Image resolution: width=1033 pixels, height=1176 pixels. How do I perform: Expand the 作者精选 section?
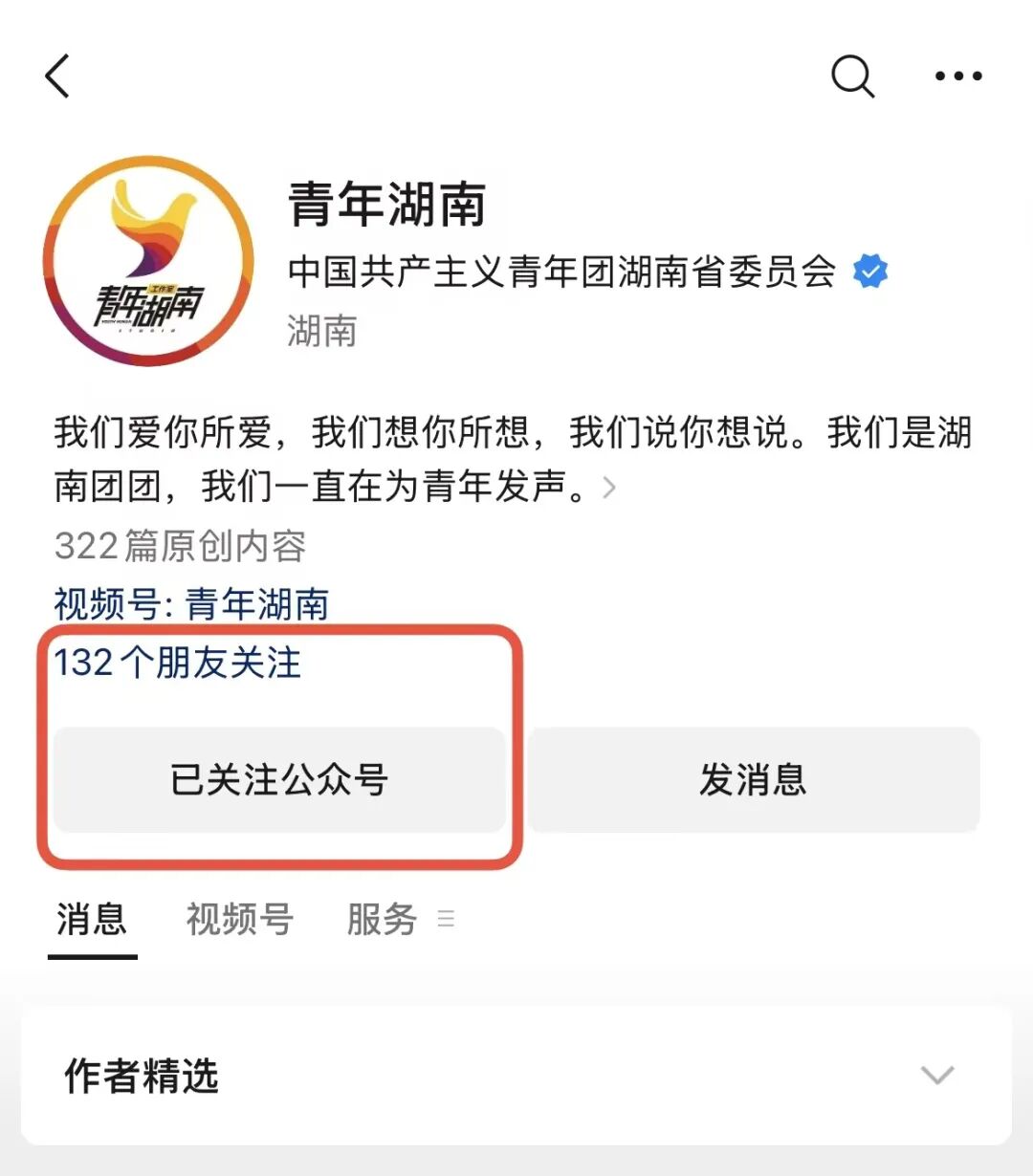click(x=936, y=1075)
